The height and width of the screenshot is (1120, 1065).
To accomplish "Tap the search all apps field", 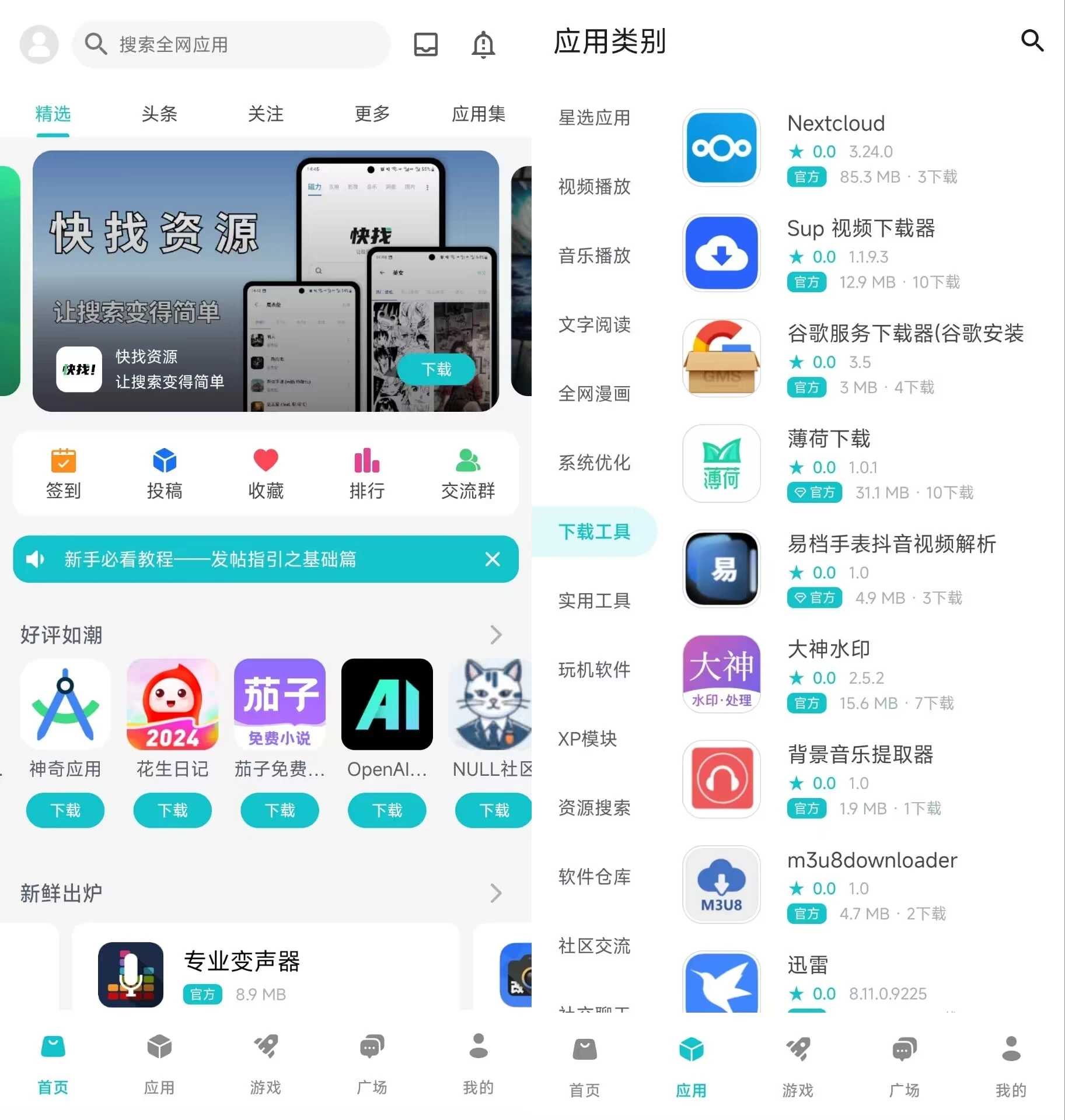I will (233, 44).
